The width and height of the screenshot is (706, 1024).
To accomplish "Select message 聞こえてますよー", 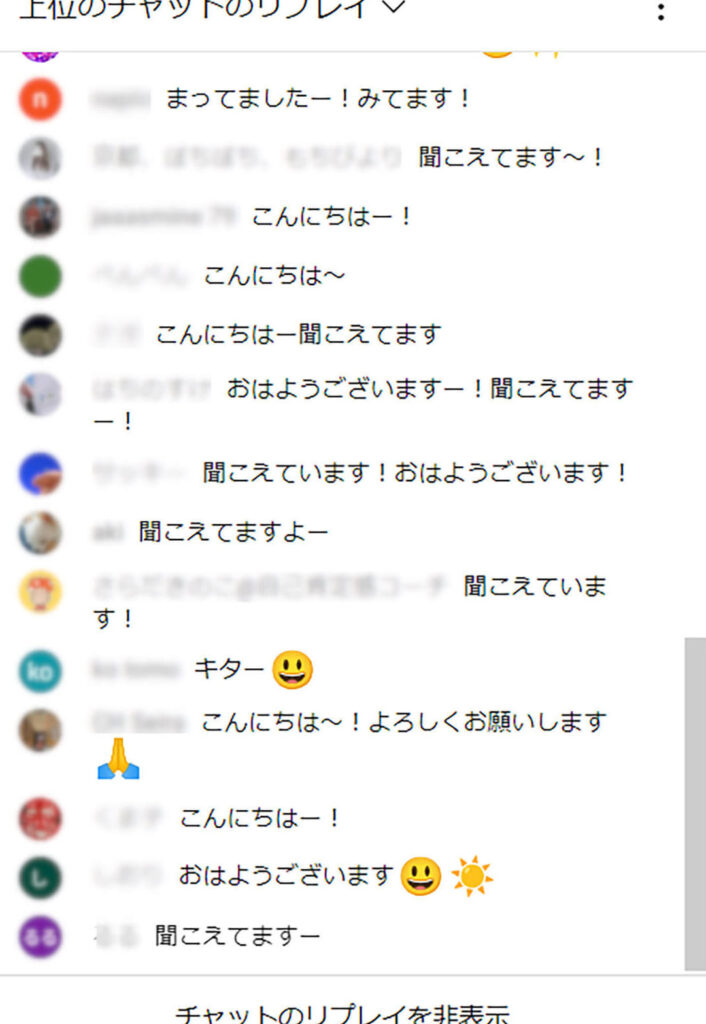I will [232, 533].
